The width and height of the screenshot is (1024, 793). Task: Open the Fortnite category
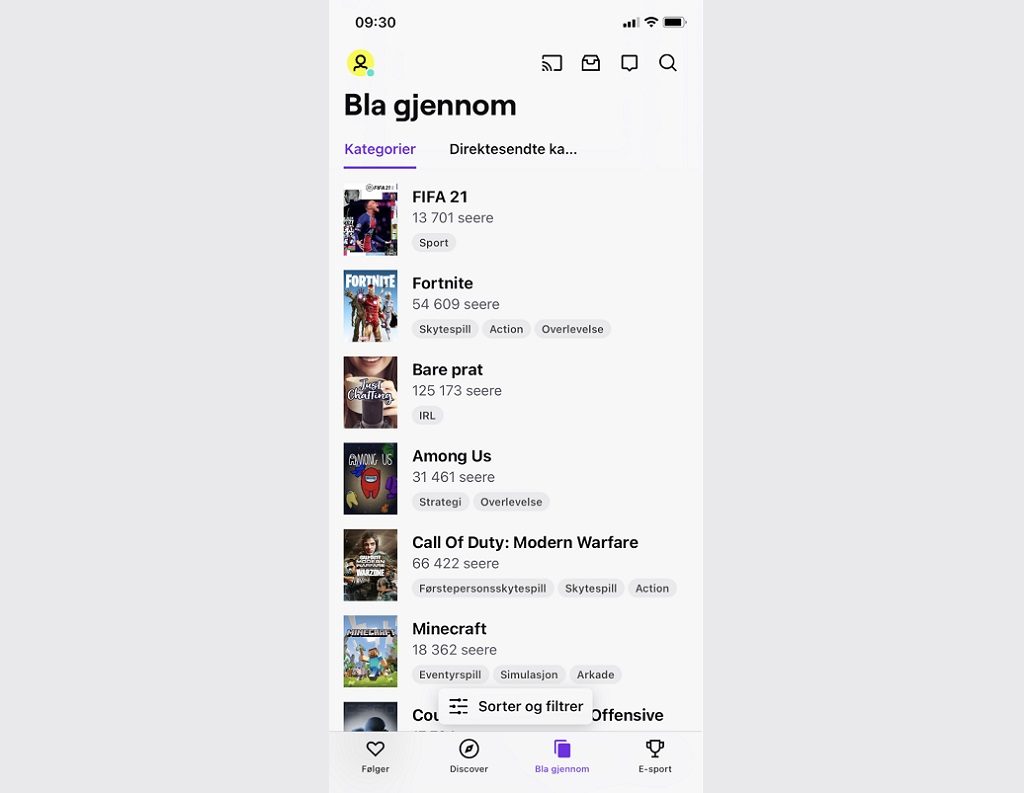(x=442, y=283)
